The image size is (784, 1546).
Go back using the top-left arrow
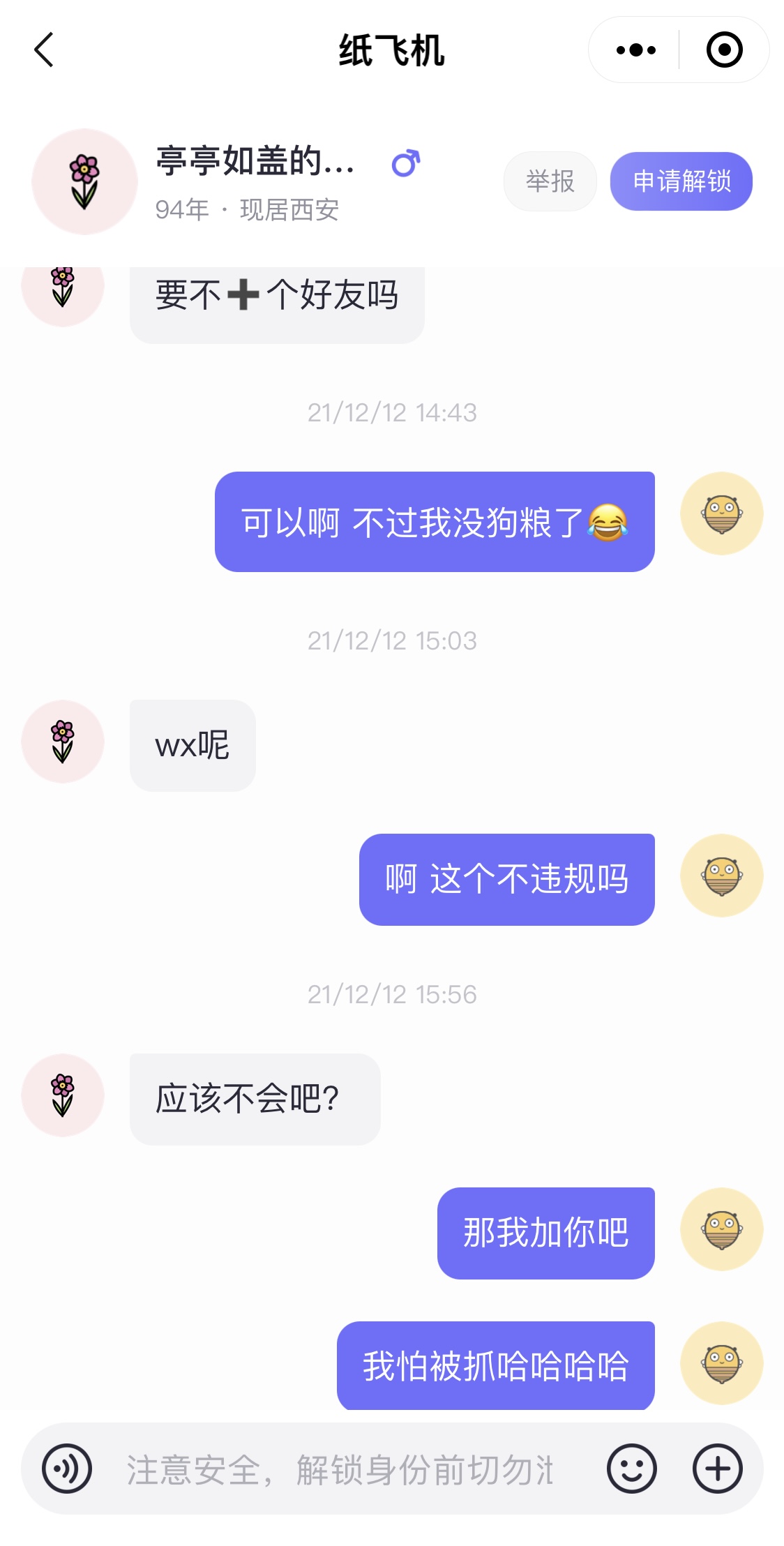[x=44, y=50]
